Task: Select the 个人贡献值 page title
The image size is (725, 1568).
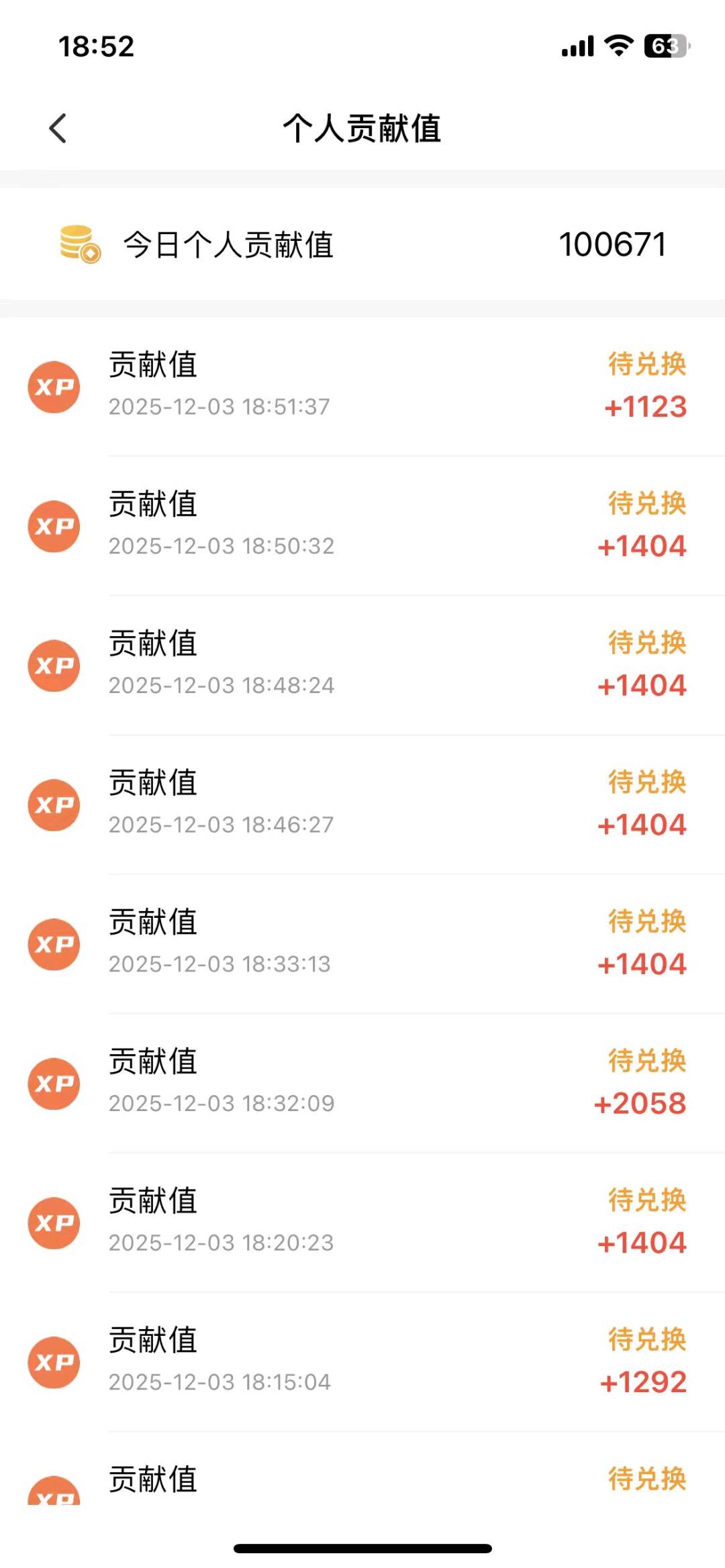Action: tap(362, 127)
